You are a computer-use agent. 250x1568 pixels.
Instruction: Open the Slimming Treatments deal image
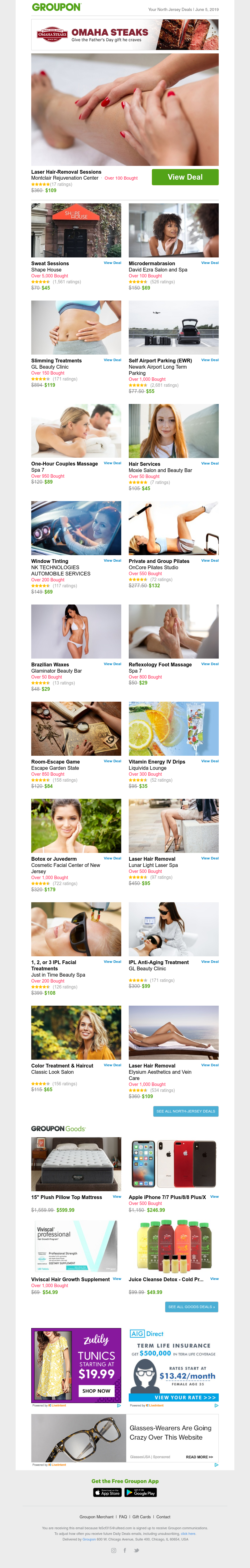point(76,327)
